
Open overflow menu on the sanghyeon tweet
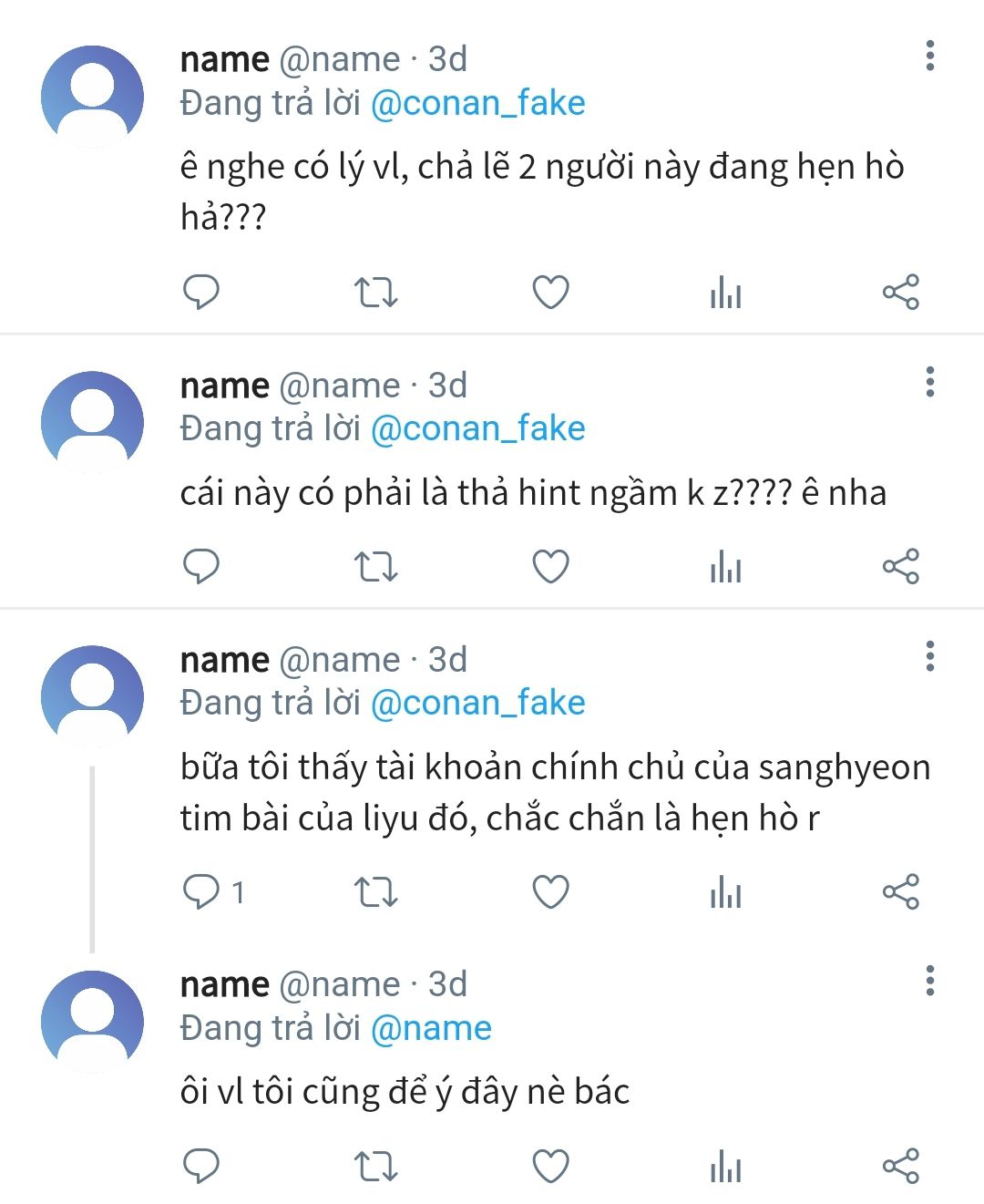(929, 656)
